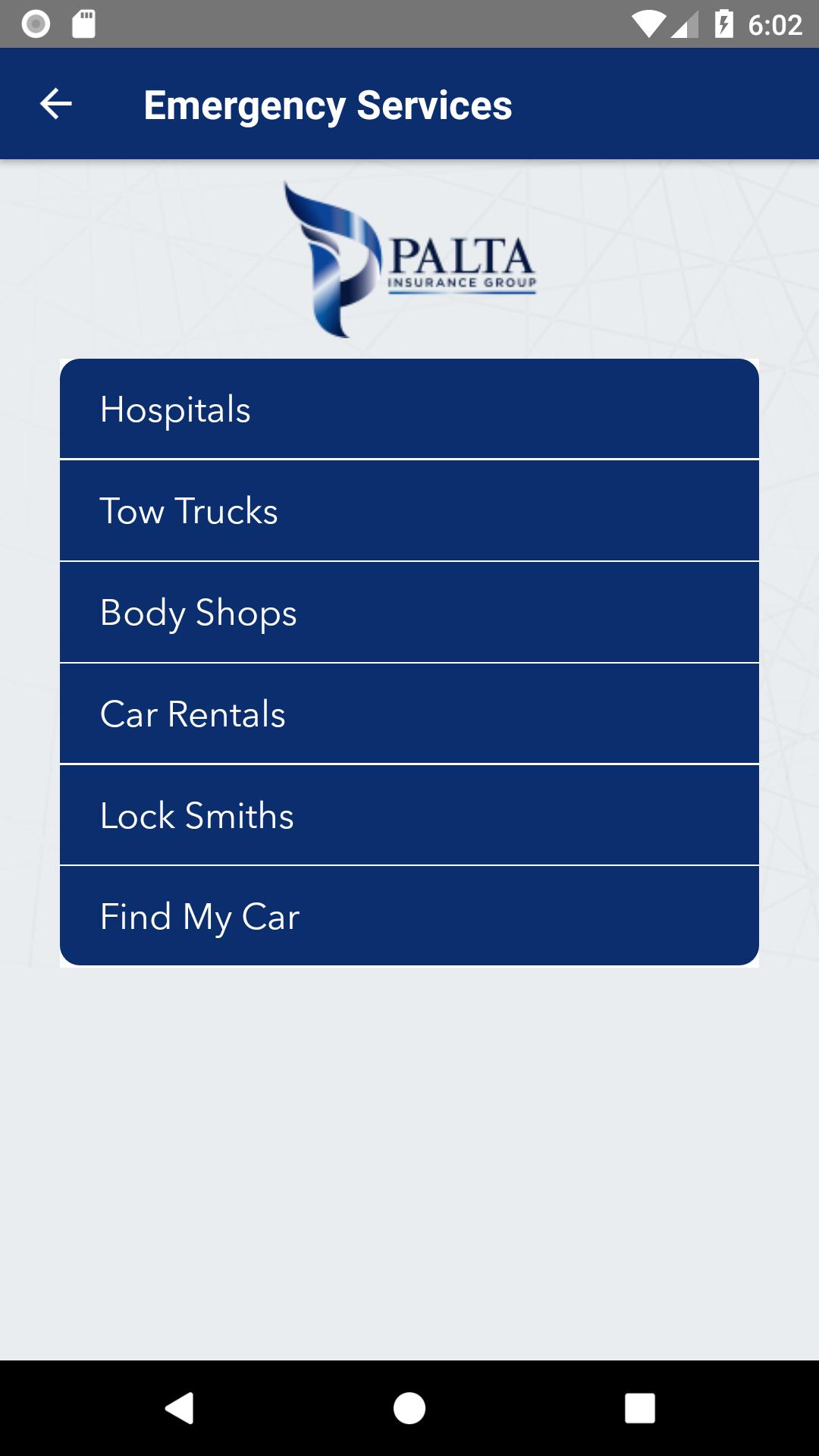Open Find My Car
The width and height of the screenshot is (819, 1456).
[x=409, y=916]
